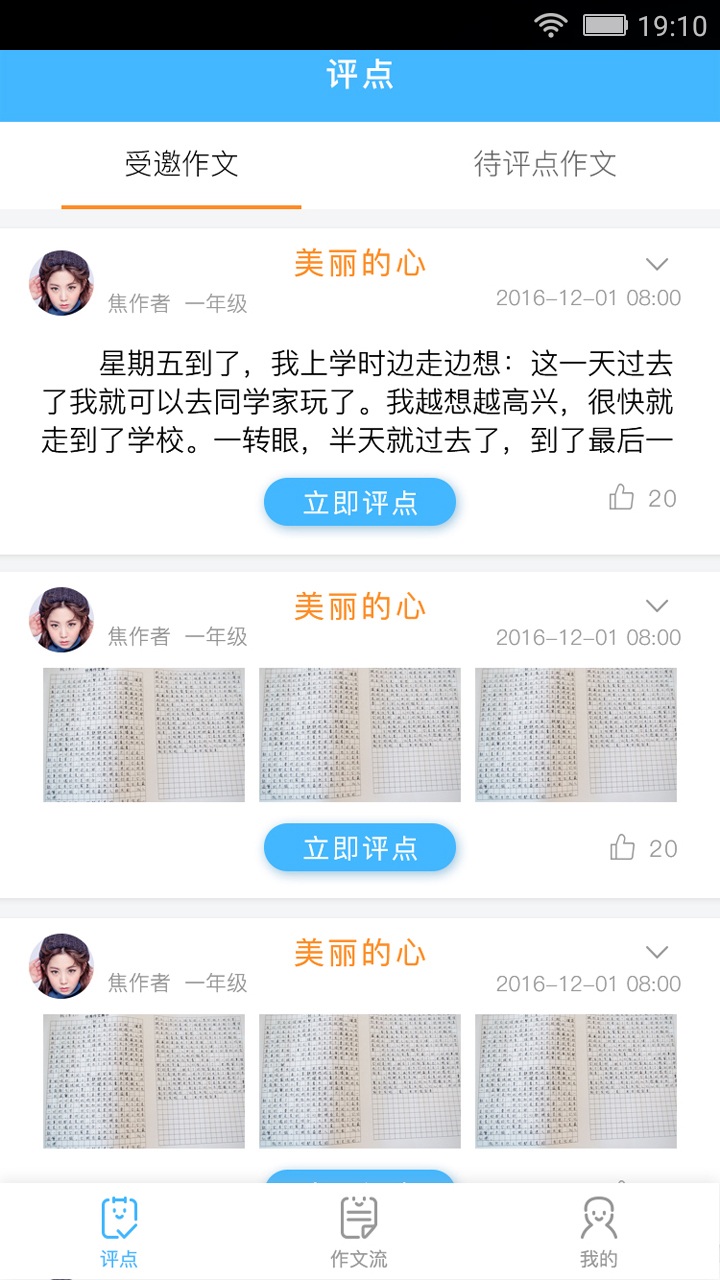Tap 立即评点 on the first essay
This screenshot has width=720, height=1280.
(x=360, y=500)
